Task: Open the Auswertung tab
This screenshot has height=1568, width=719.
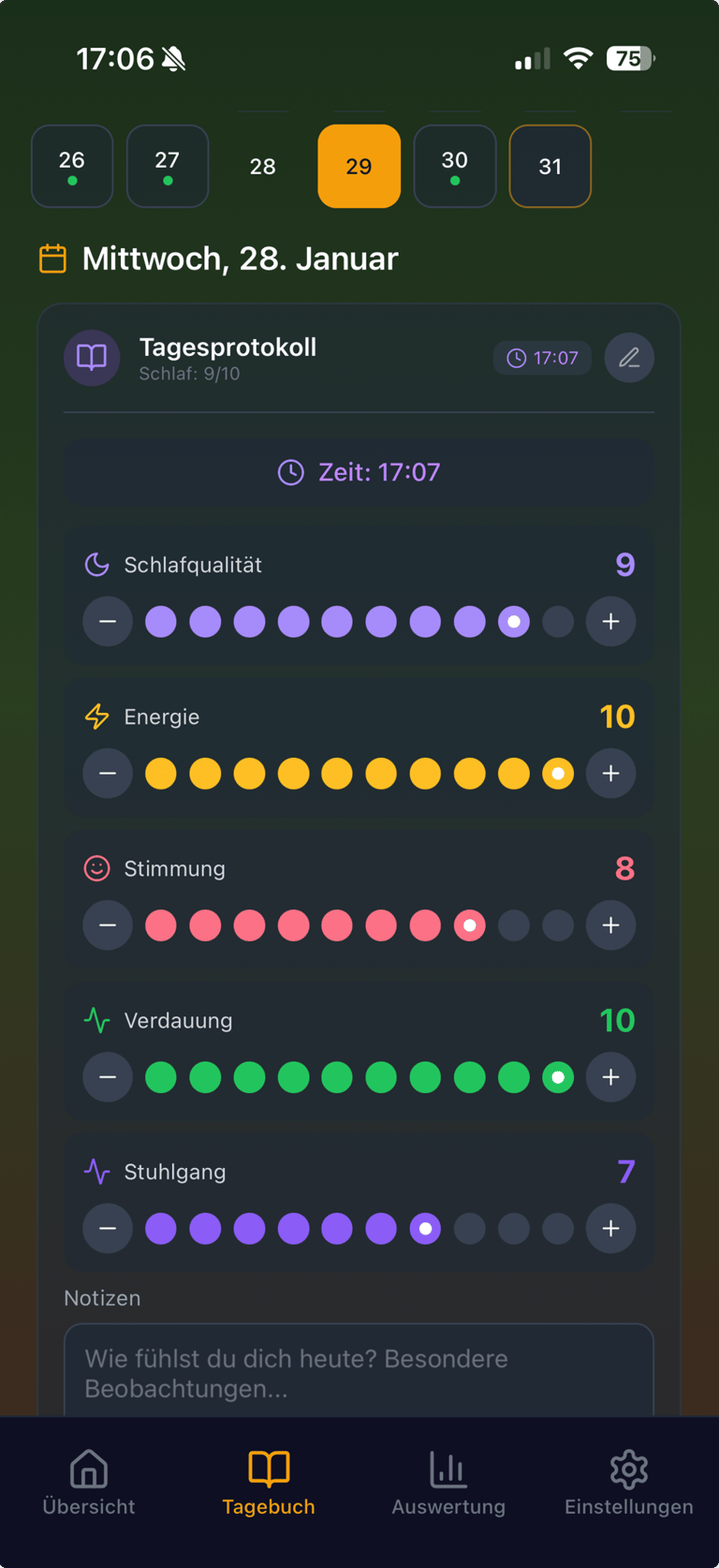Action: click(x=448, y=1484)
